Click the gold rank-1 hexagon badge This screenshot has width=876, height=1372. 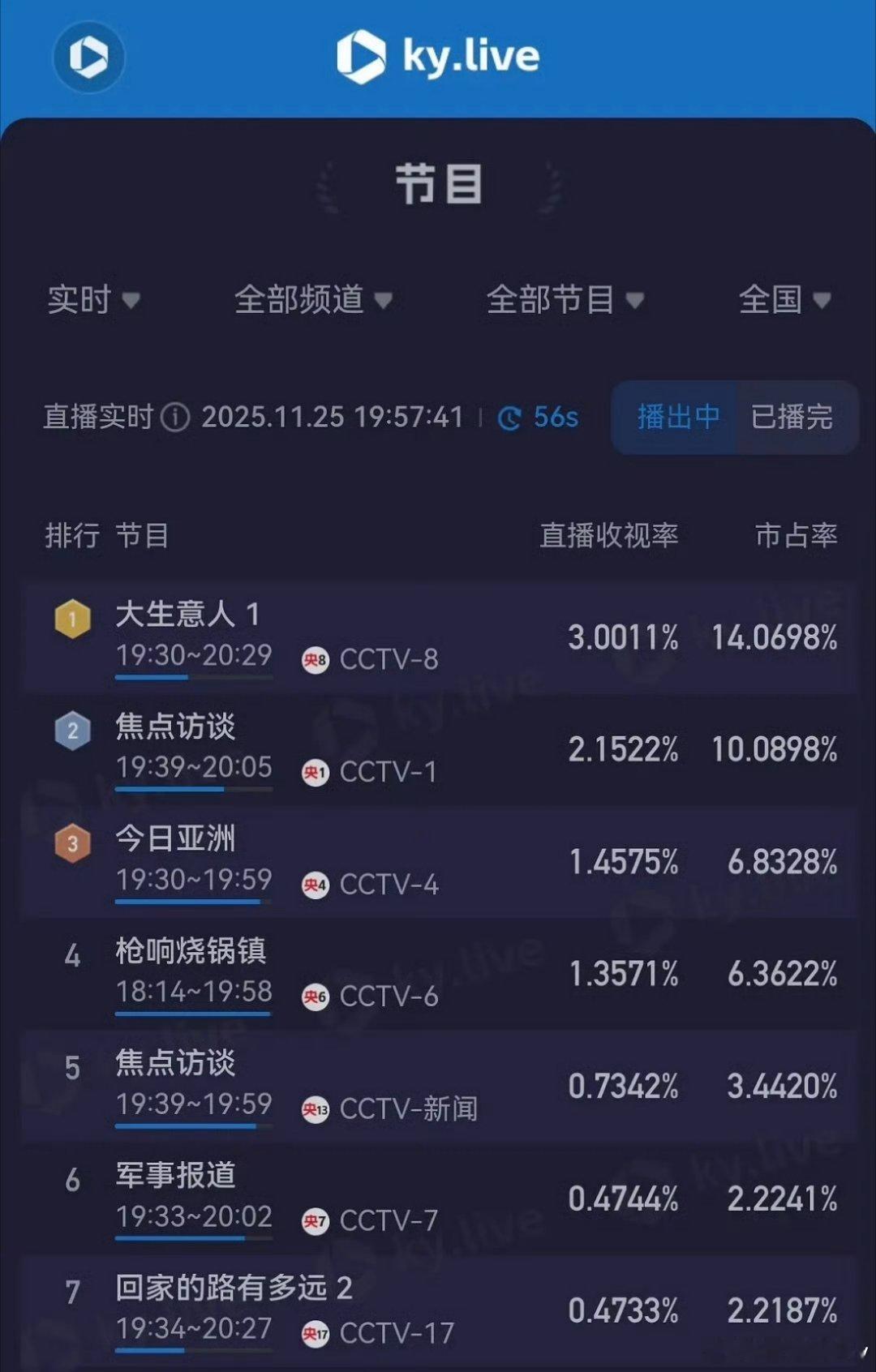point(71,619)
